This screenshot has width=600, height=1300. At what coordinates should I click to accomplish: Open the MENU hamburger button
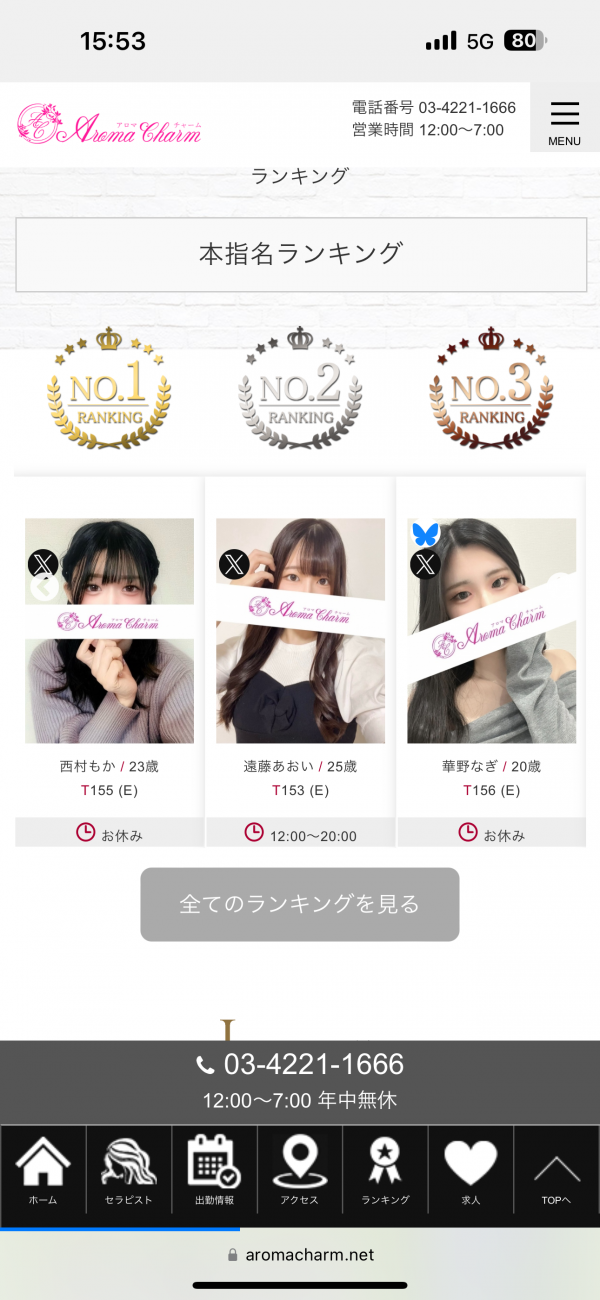pos(564,120)
